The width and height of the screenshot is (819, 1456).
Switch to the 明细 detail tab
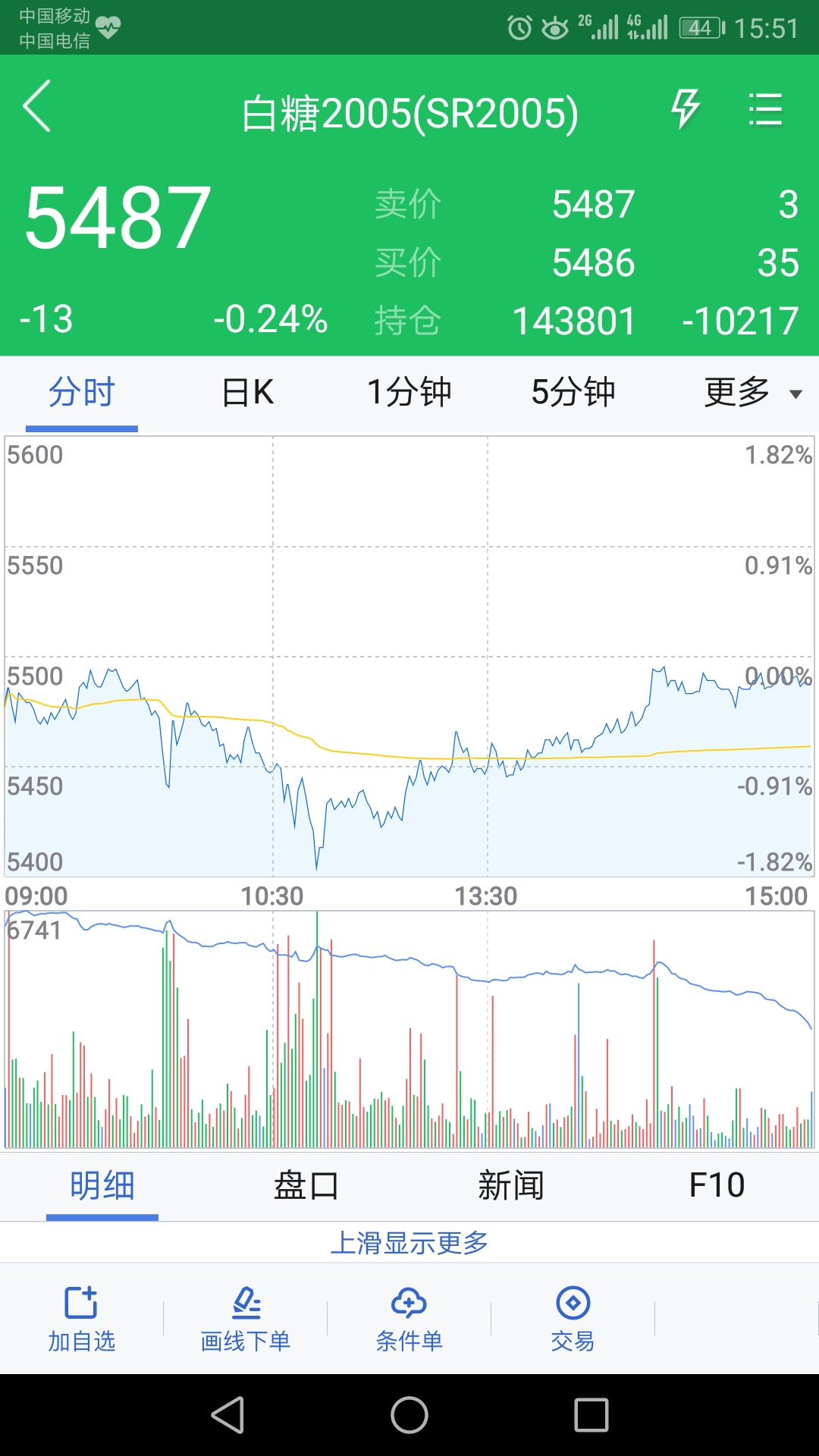coord(102,1185)
